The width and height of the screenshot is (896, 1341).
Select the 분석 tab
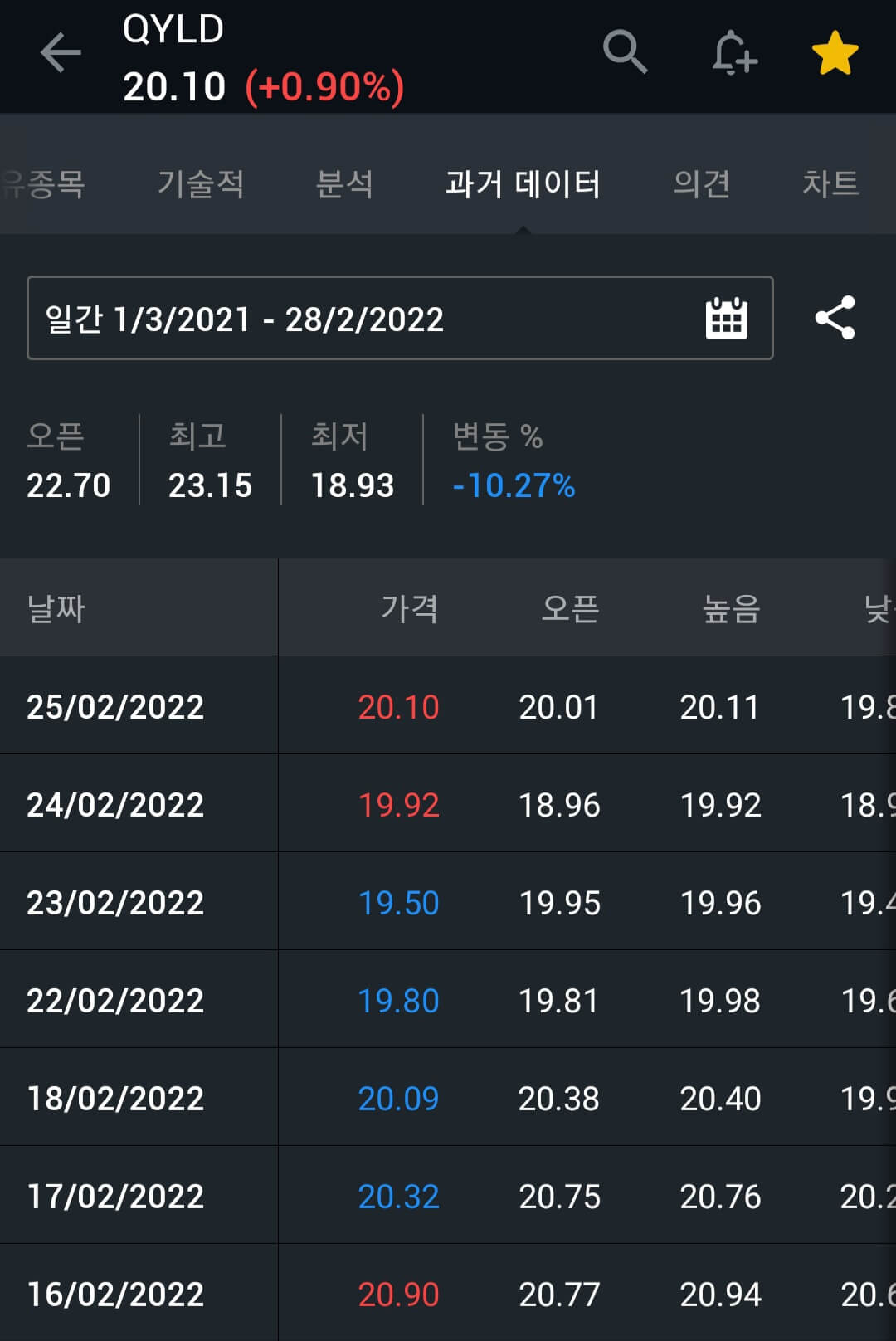pyautogui.click(x=345, y=184)
